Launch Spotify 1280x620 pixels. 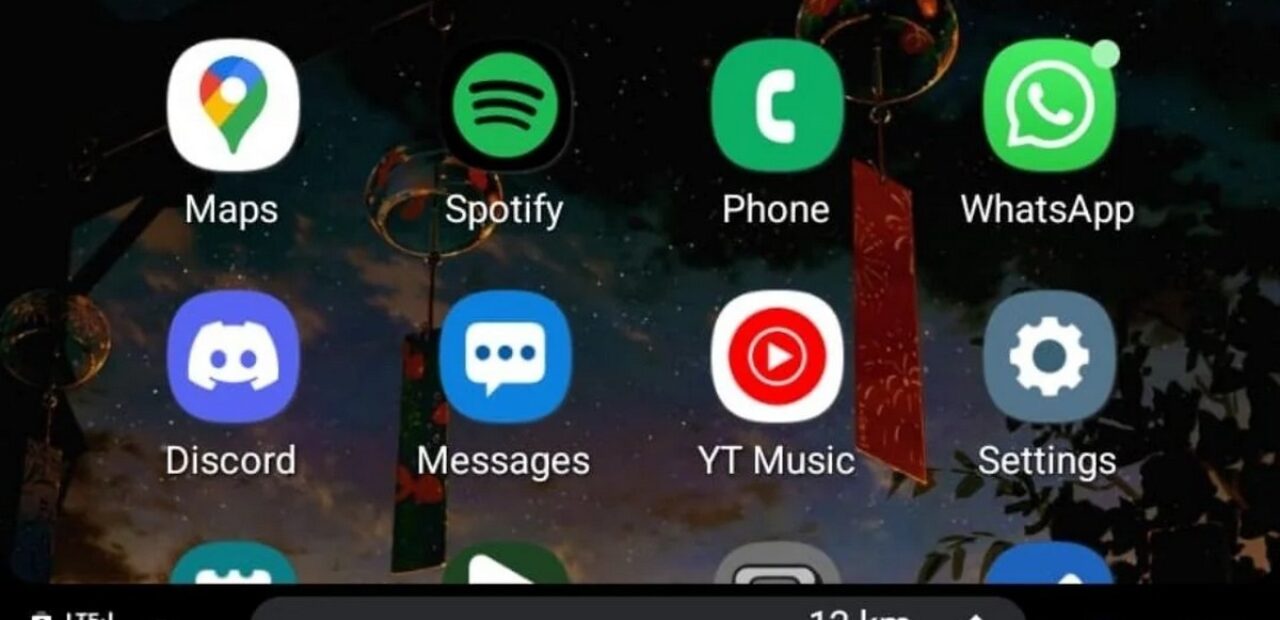[x=505, y=106]
